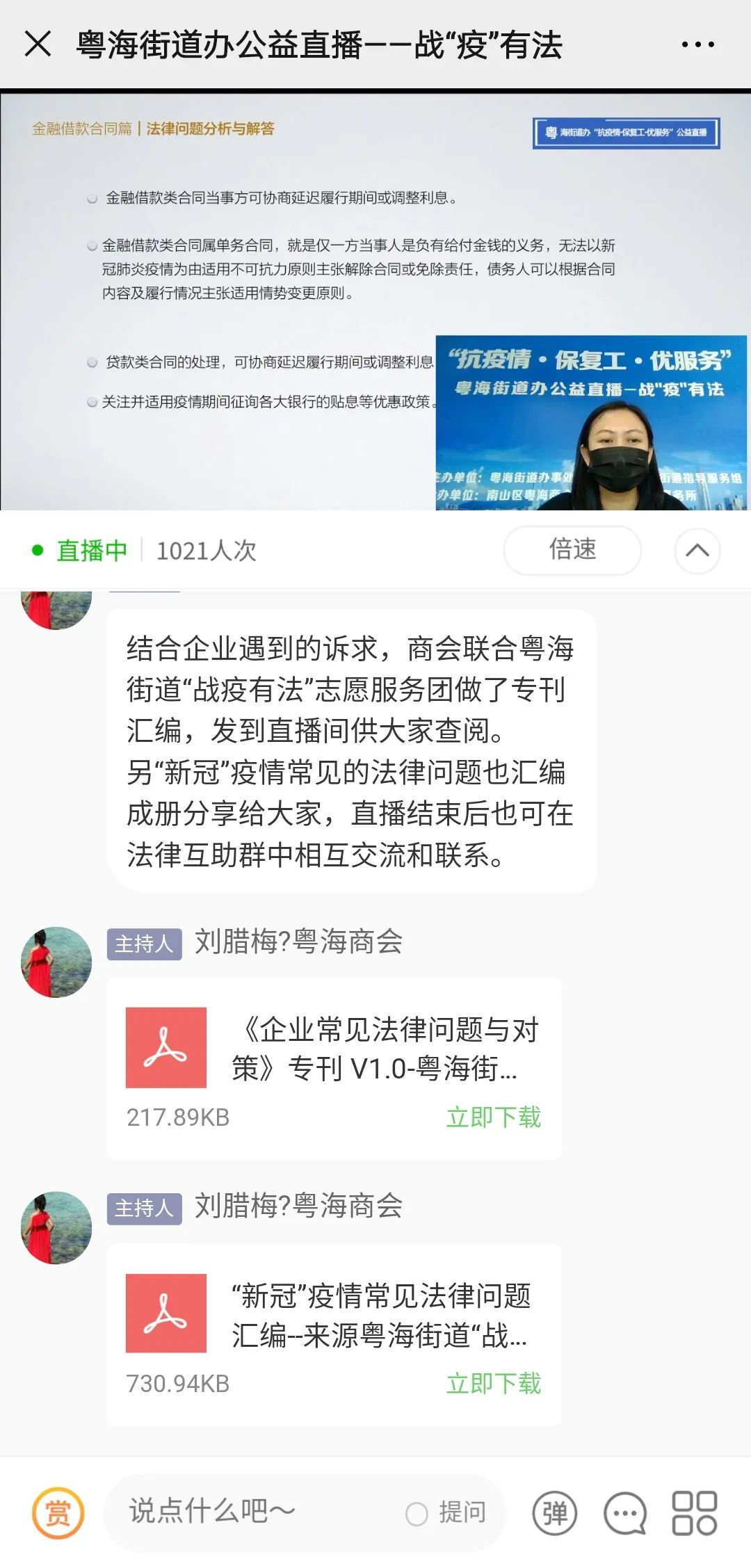Download the "新冠"疫情常见法律问题汇编 PDF
The height and width of the screenshot is (1568, 751).
(x=493, y=1383)
